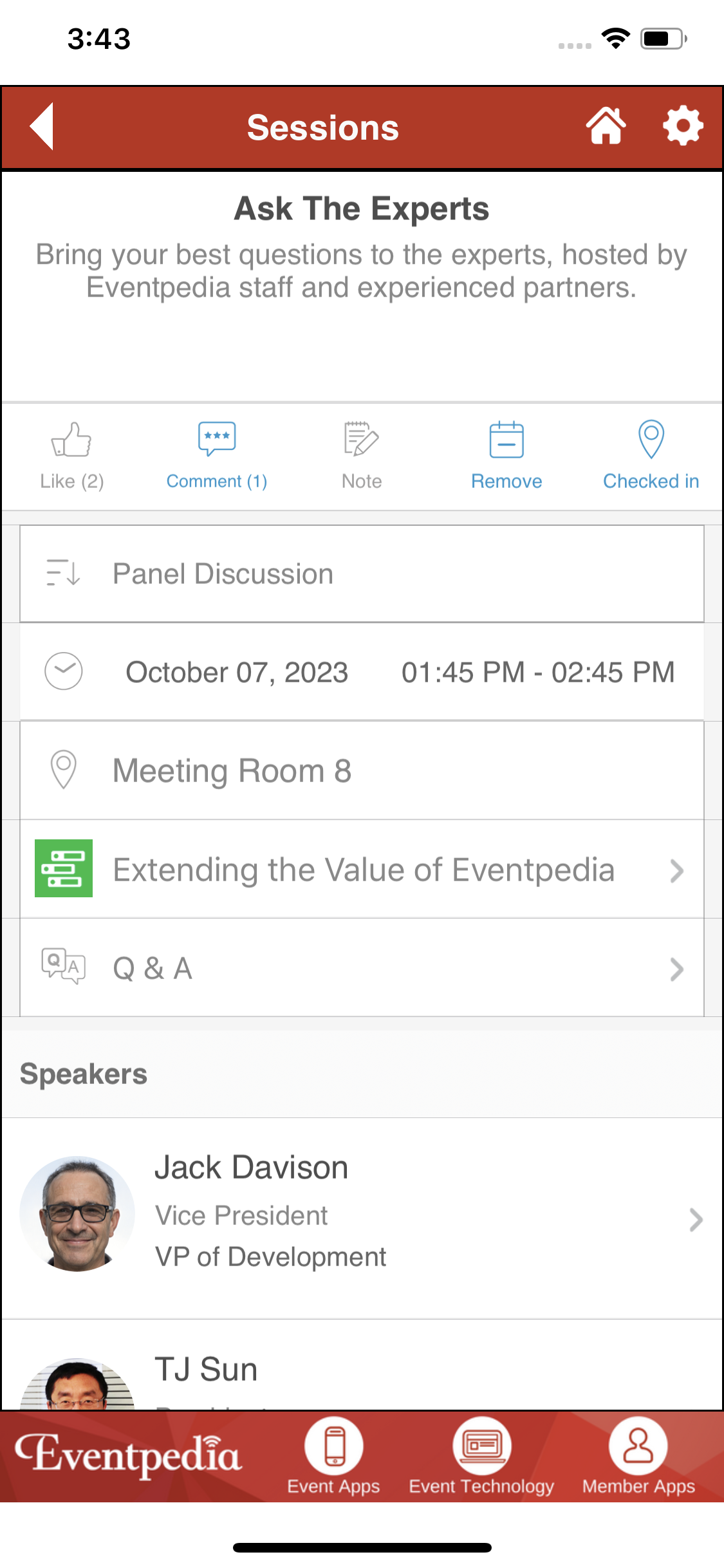Image resolution: width=724 pixels, height=1568 pixels.
Task: Open the Comment section with one comment
Action: 216,454
